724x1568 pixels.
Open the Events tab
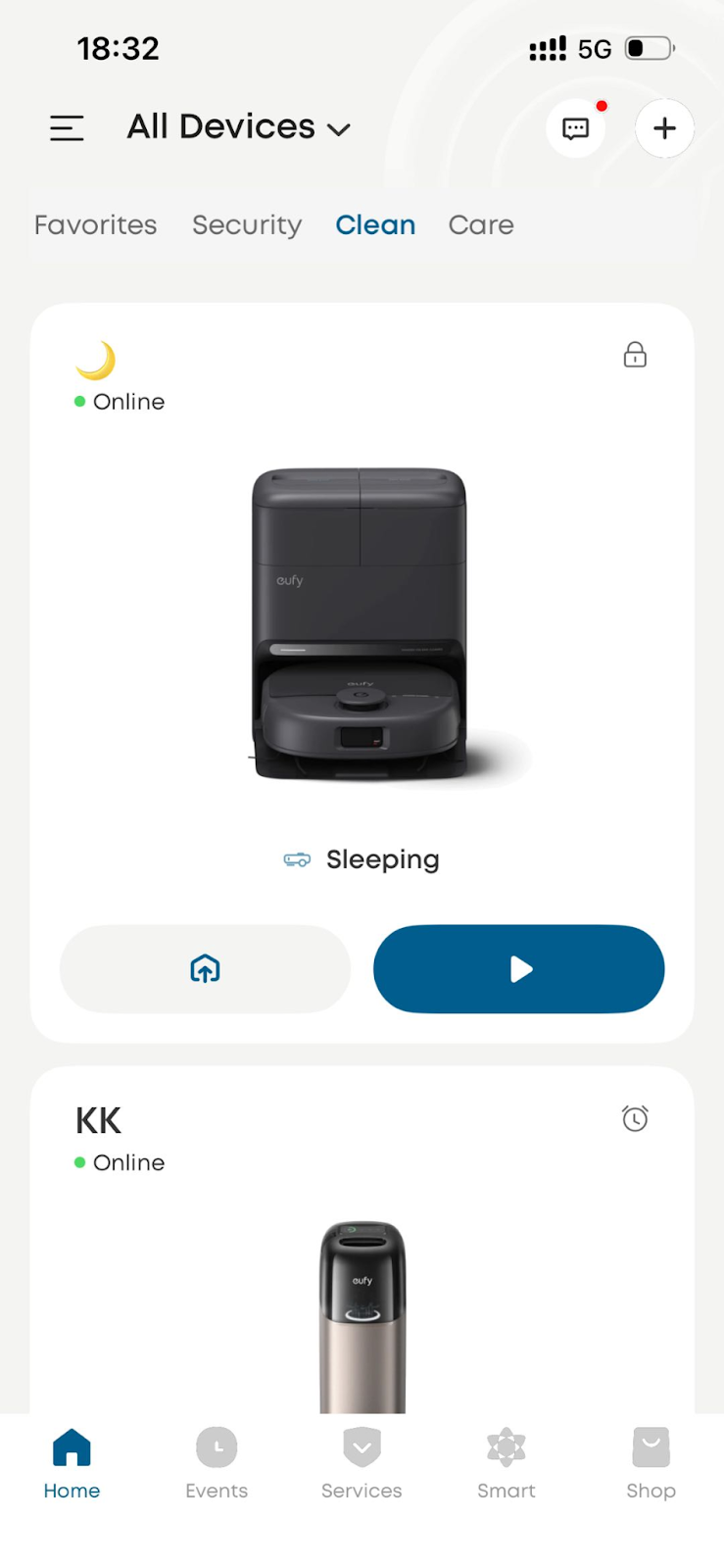coord(217,1463)
